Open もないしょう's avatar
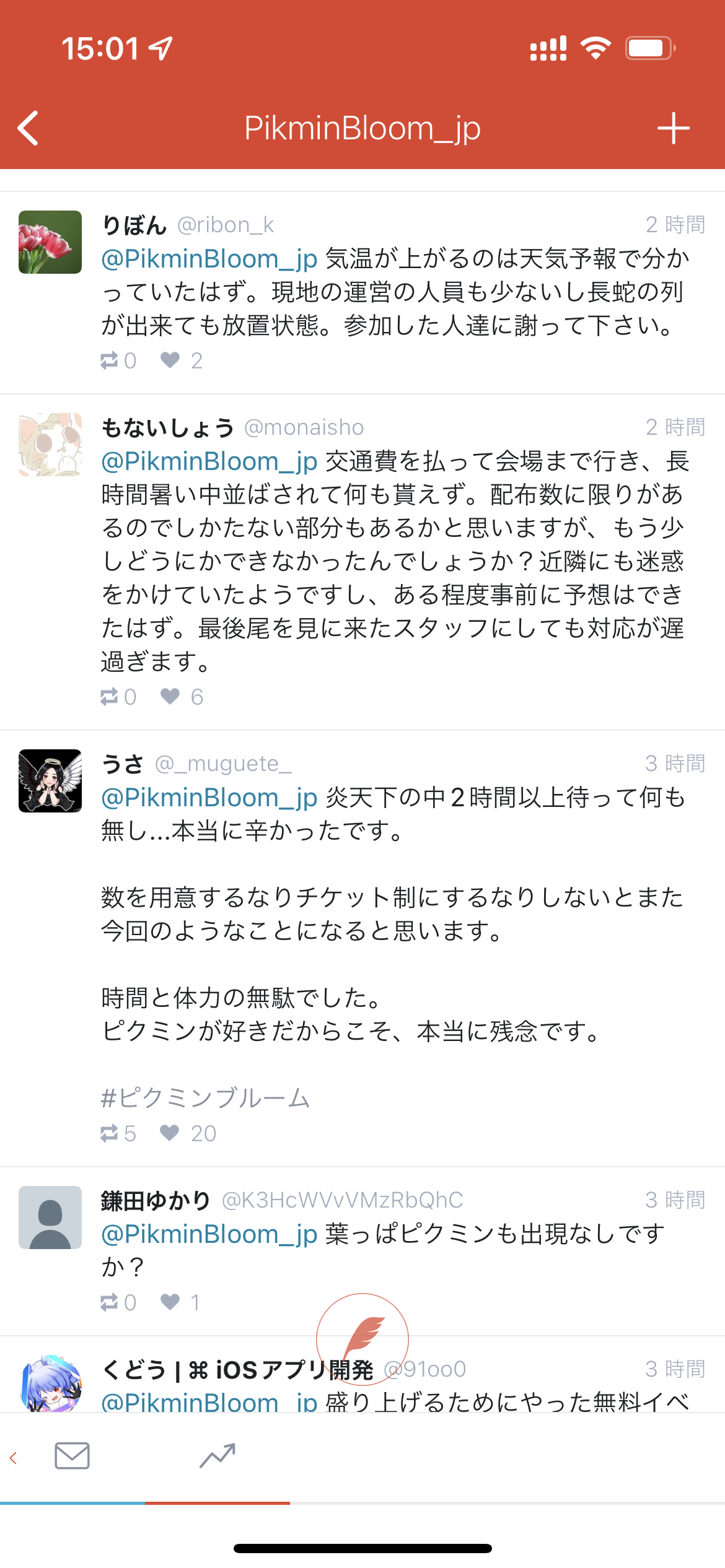The width and height of the screenshot is (725, 1568). (x=50, y=445)
